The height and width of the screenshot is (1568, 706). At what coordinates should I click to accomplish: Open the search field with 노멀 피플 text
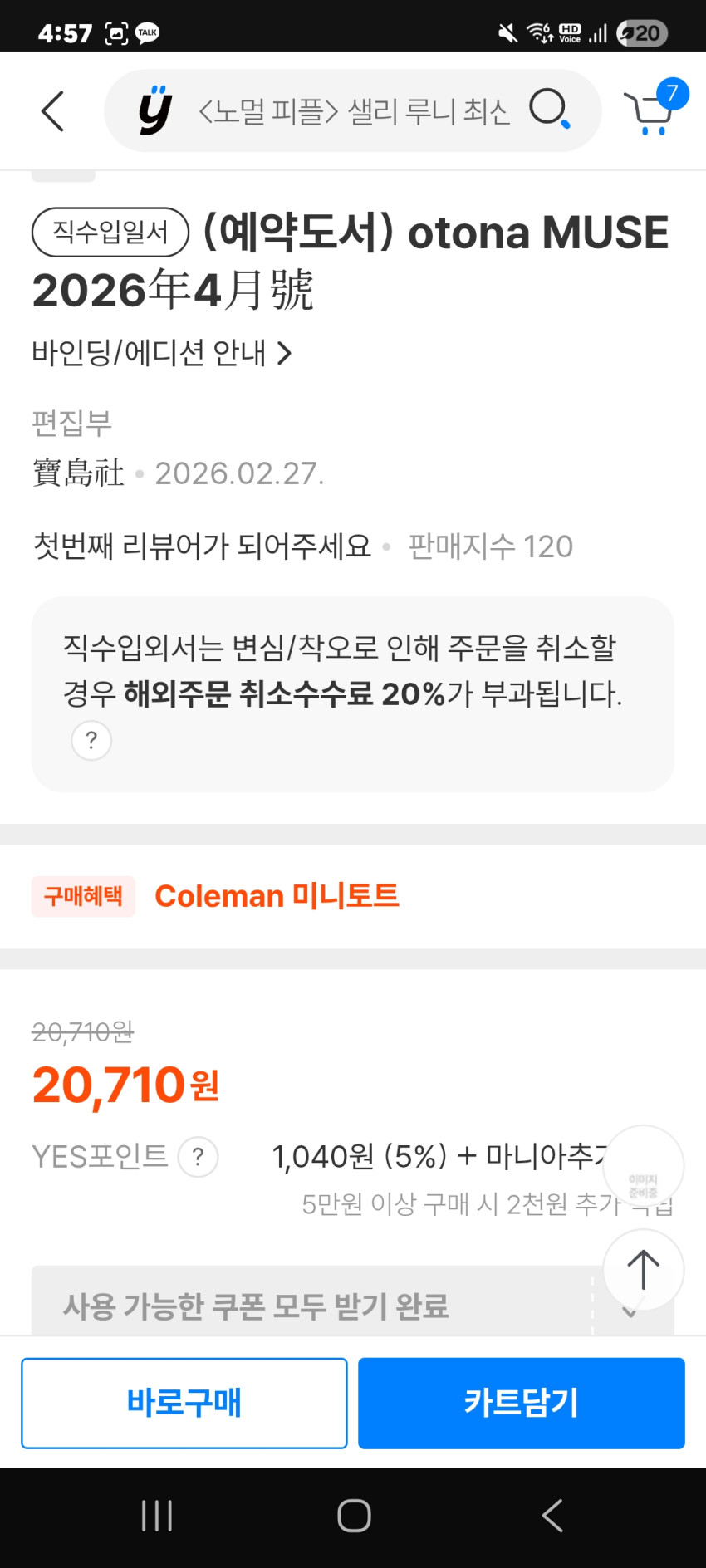(x=353, y=110)
